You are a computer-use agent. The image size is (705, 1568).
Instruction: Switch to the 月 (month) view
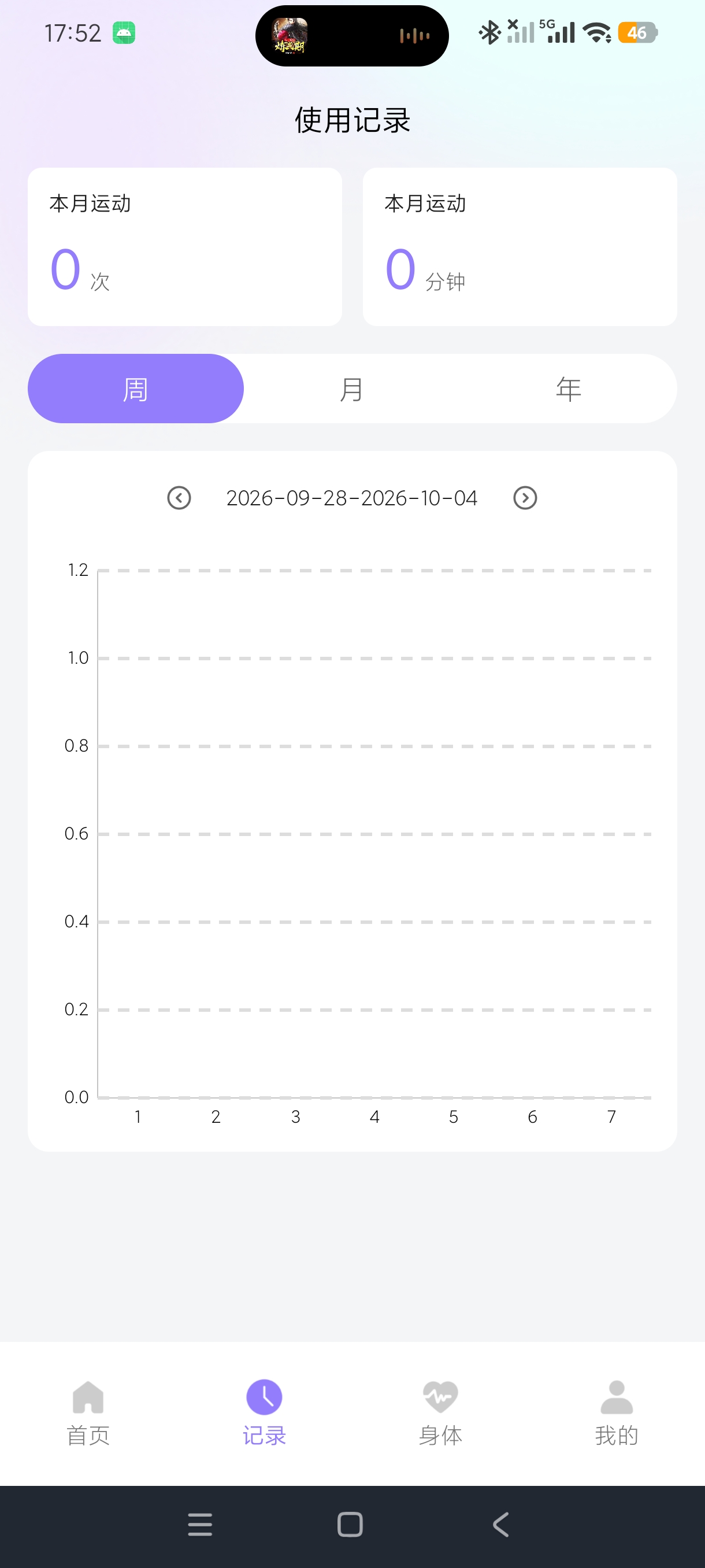coord(351,389)
